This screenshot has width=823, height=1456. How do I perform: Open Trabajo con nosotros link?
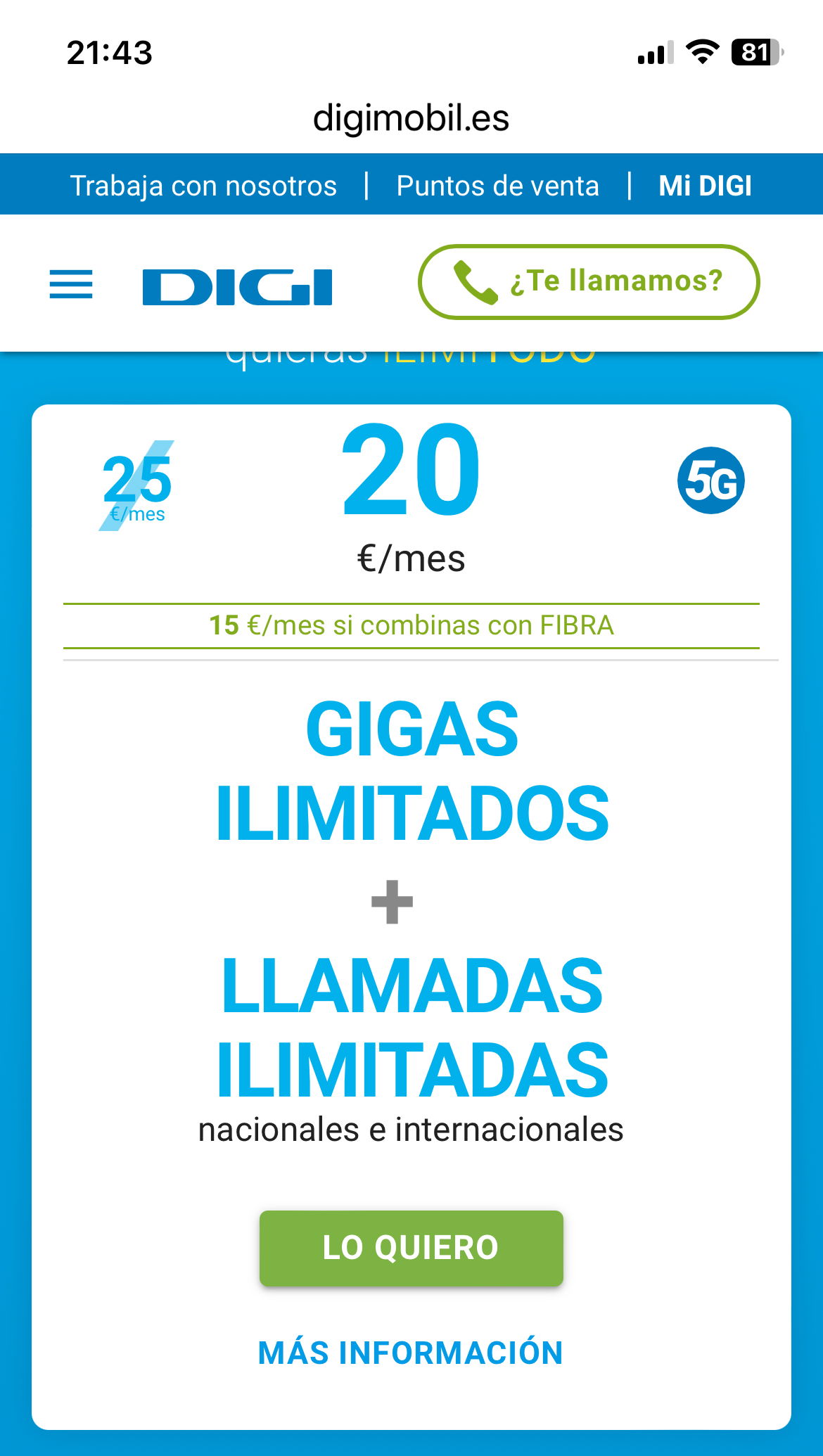[203, 186]
